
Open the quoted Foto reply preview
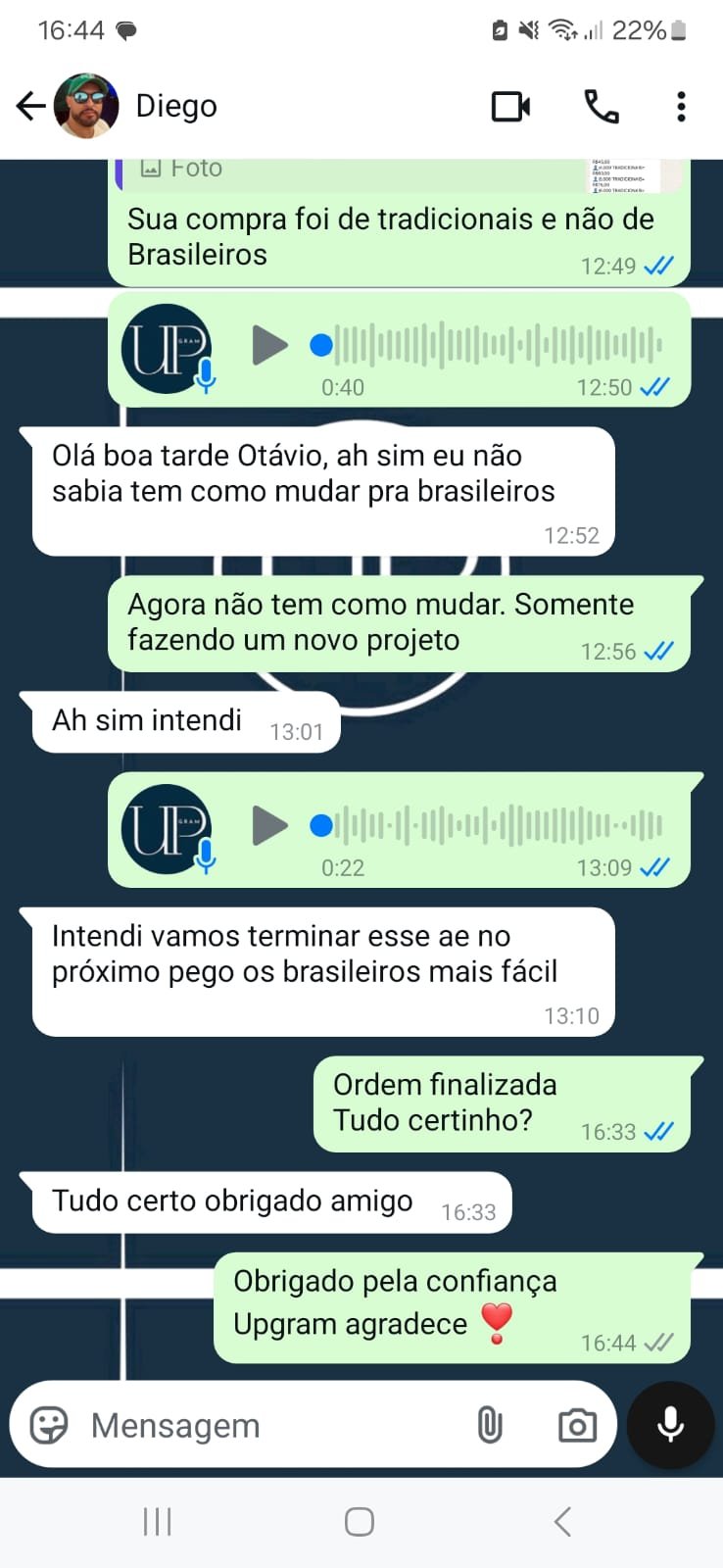(x=392, y=172)
